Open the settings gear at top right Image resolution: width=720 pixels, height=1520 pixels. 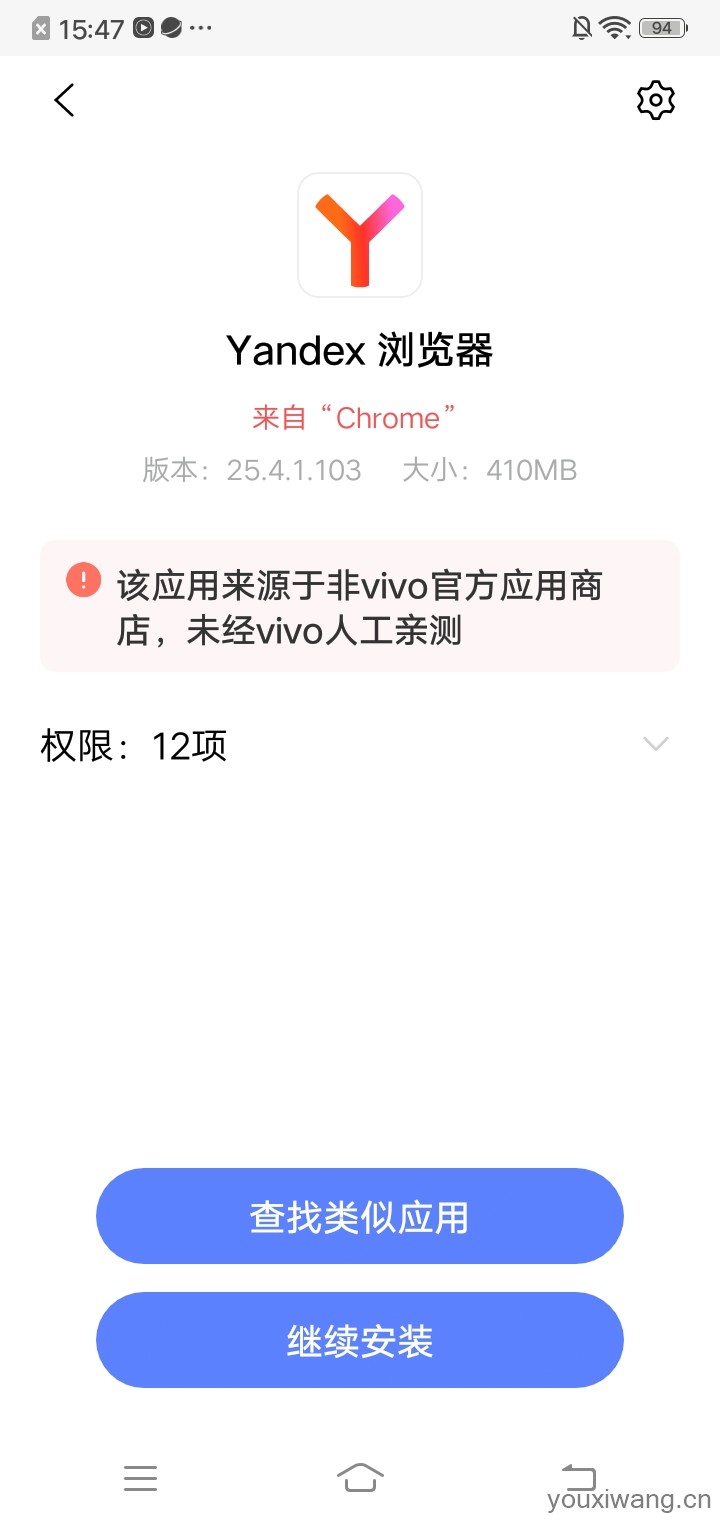click(x=655, y=100)
